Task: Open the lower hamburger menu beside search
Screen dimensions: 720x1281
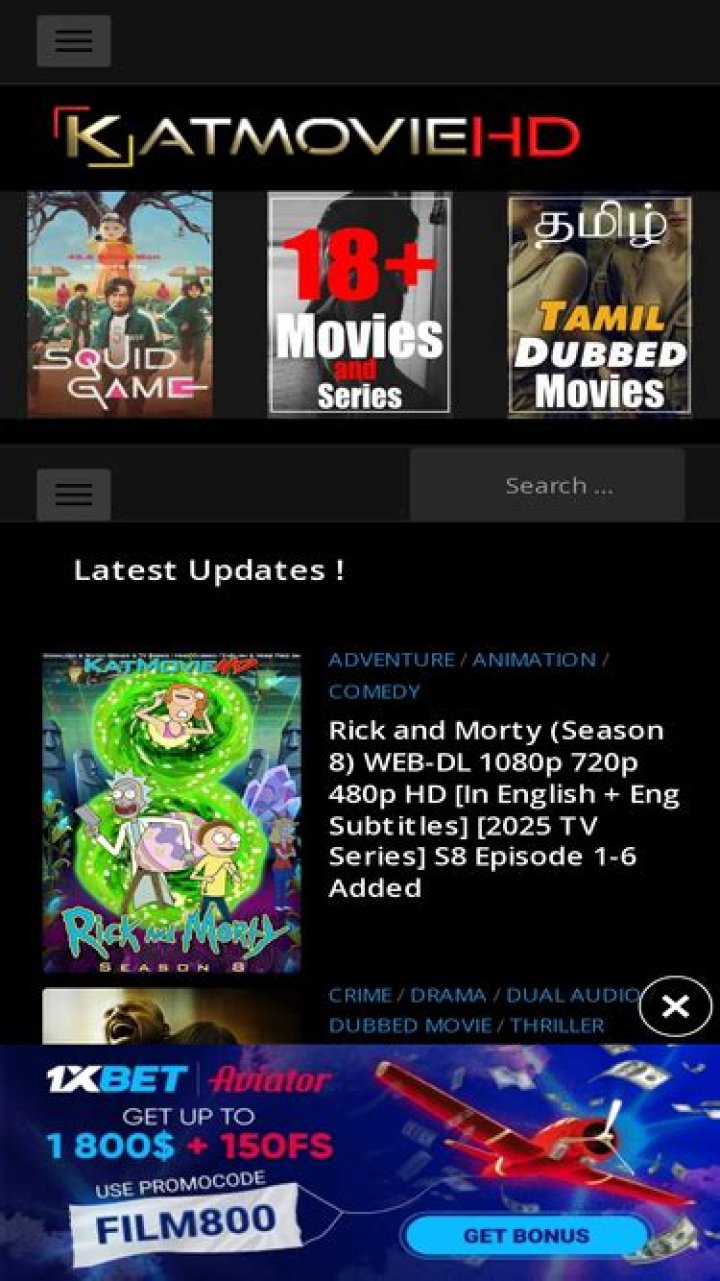Action: pyautogui.click(x=74, y=493)
